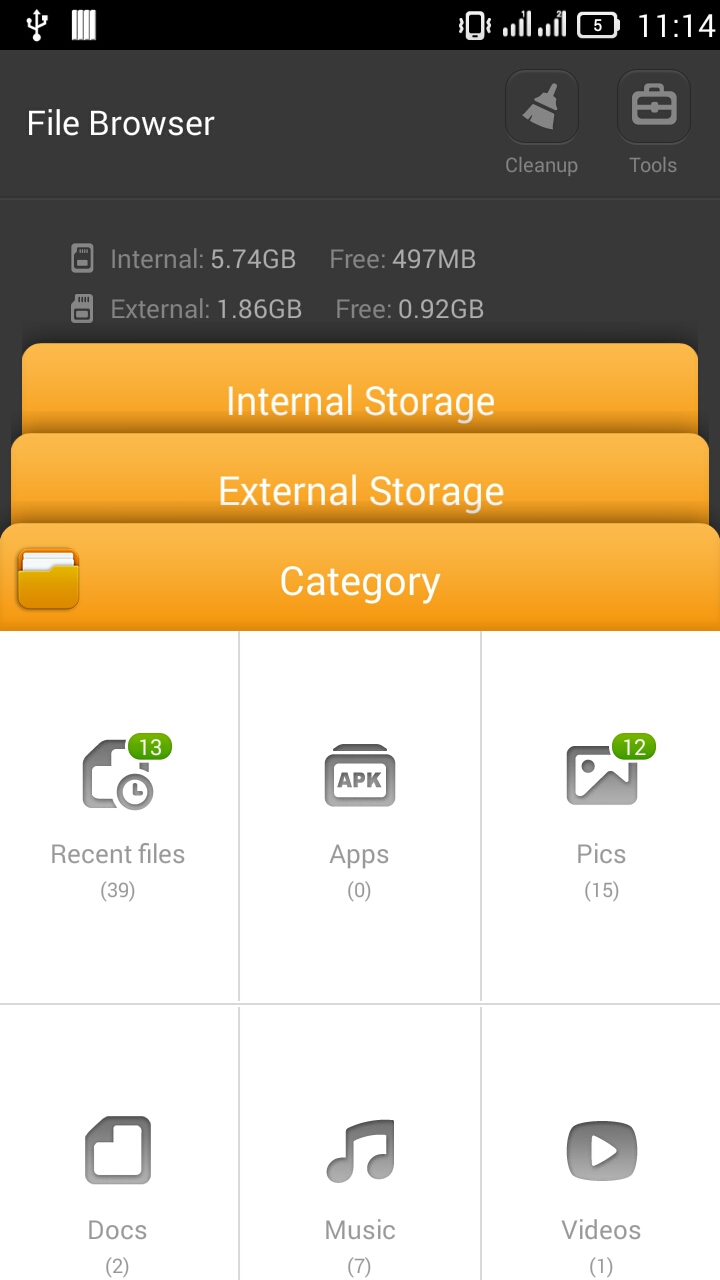Open the Cleanup tool
720x1280 pixels.
(541, 105)
